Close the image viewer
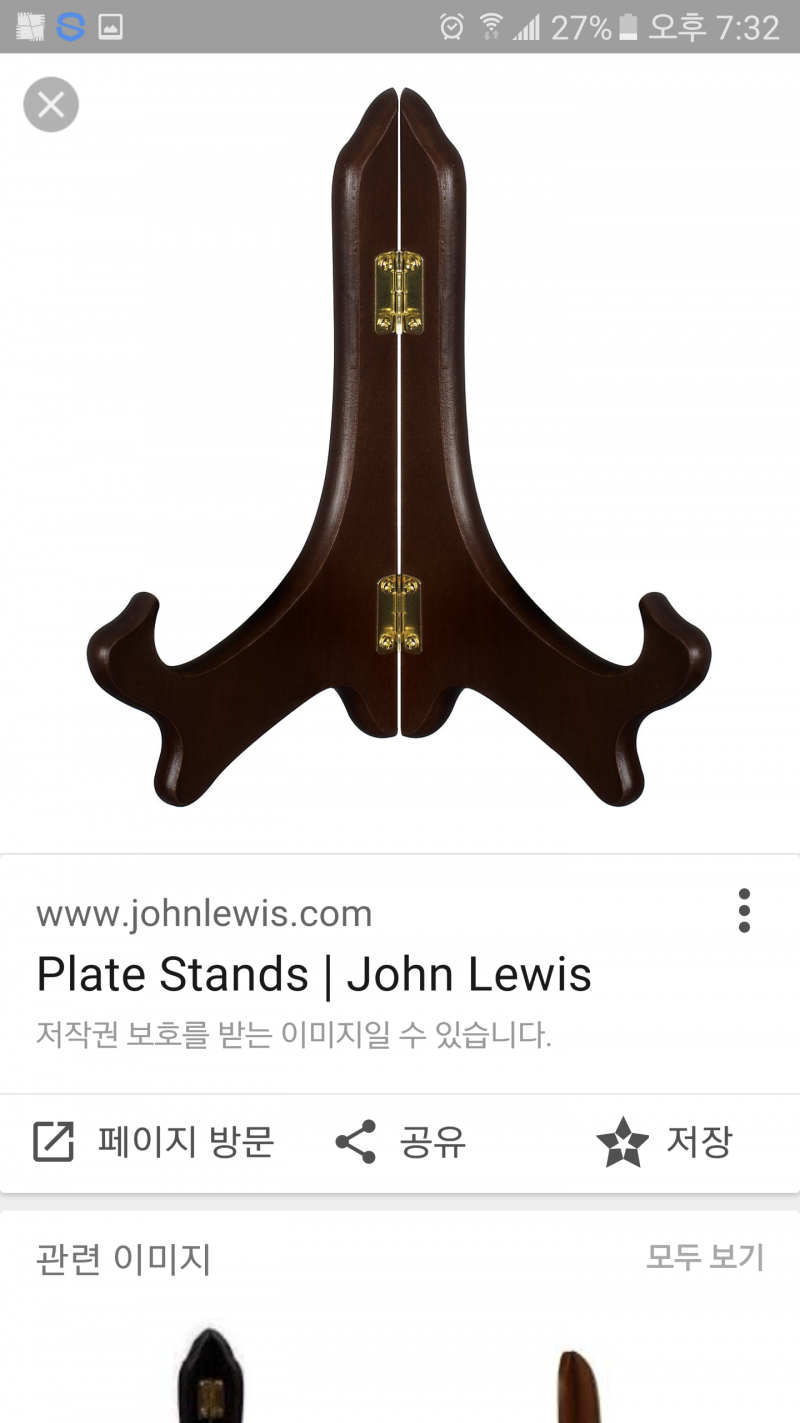This screenshot has height=1423, width=800. (51, 104)
